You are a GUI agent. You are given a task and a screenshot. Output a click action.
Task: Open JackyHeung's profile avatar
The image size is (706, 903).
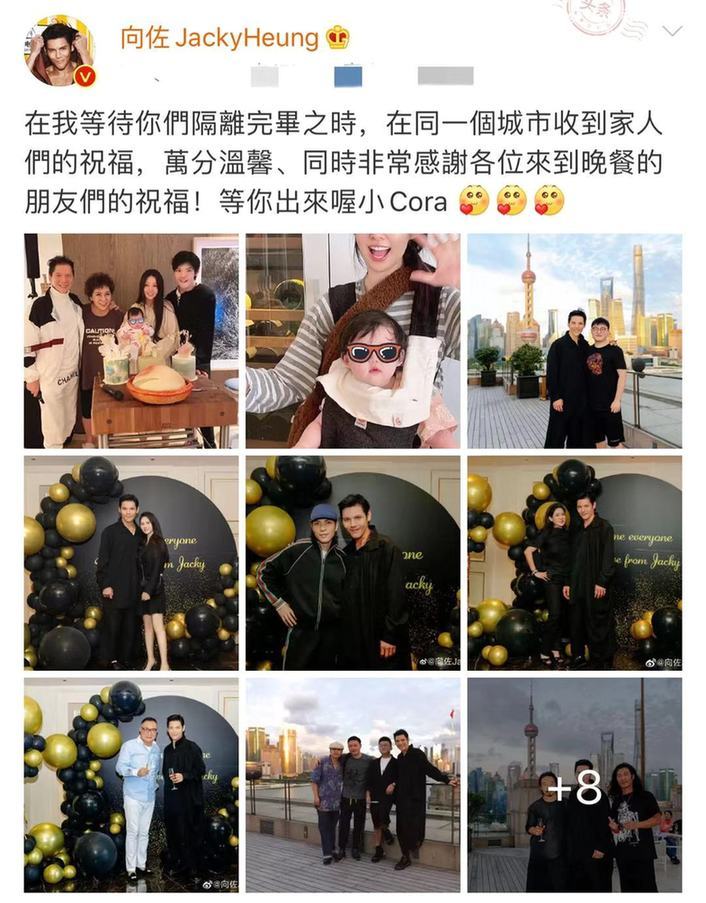tap(60, 50)
